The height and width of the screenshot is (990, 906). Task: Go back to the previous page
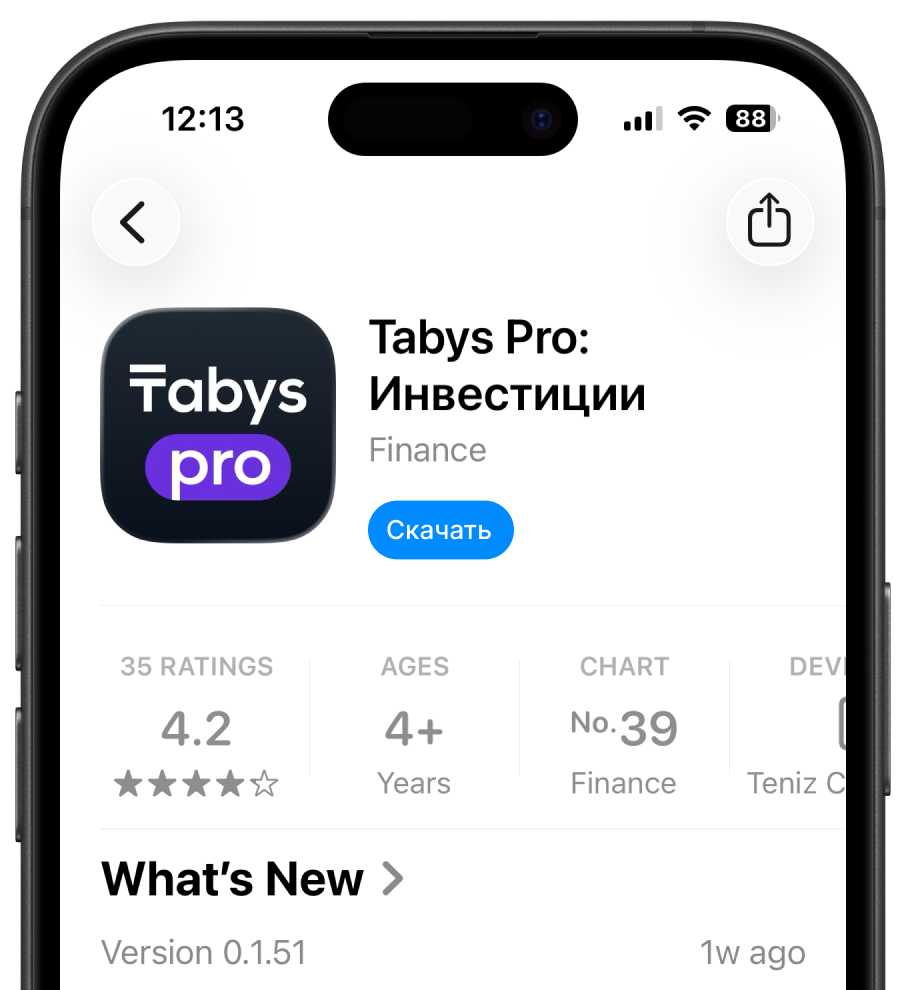click(x=135, y=222)
